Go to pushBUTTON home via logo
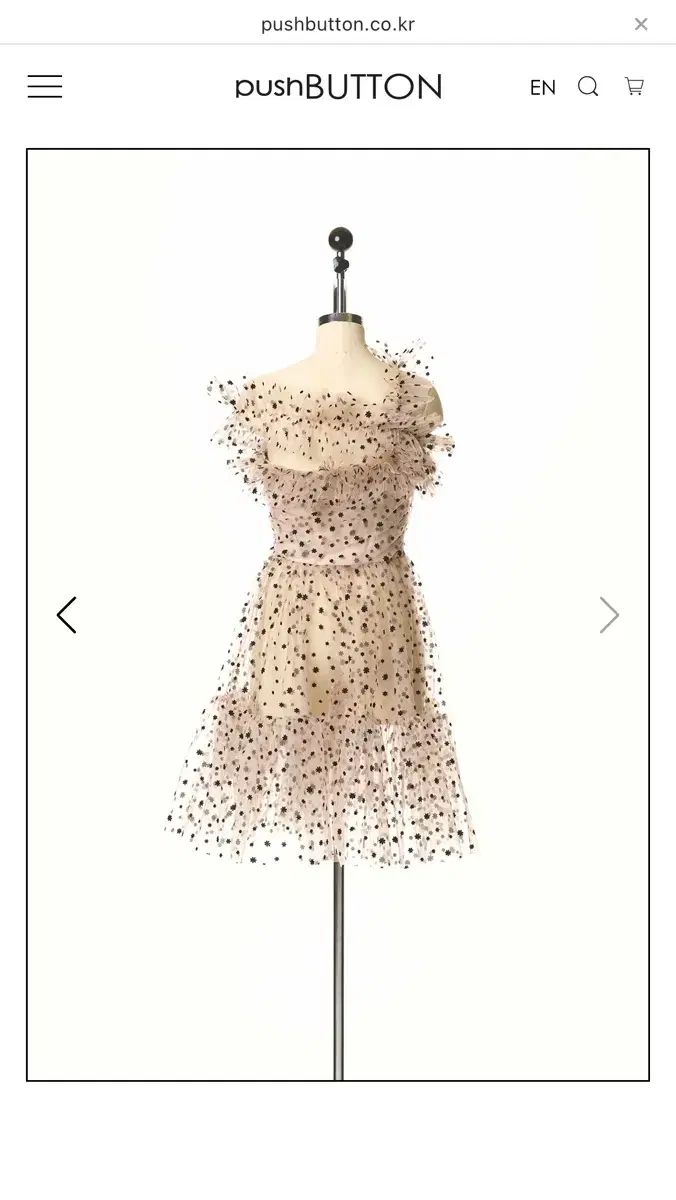 click(338, 87)
